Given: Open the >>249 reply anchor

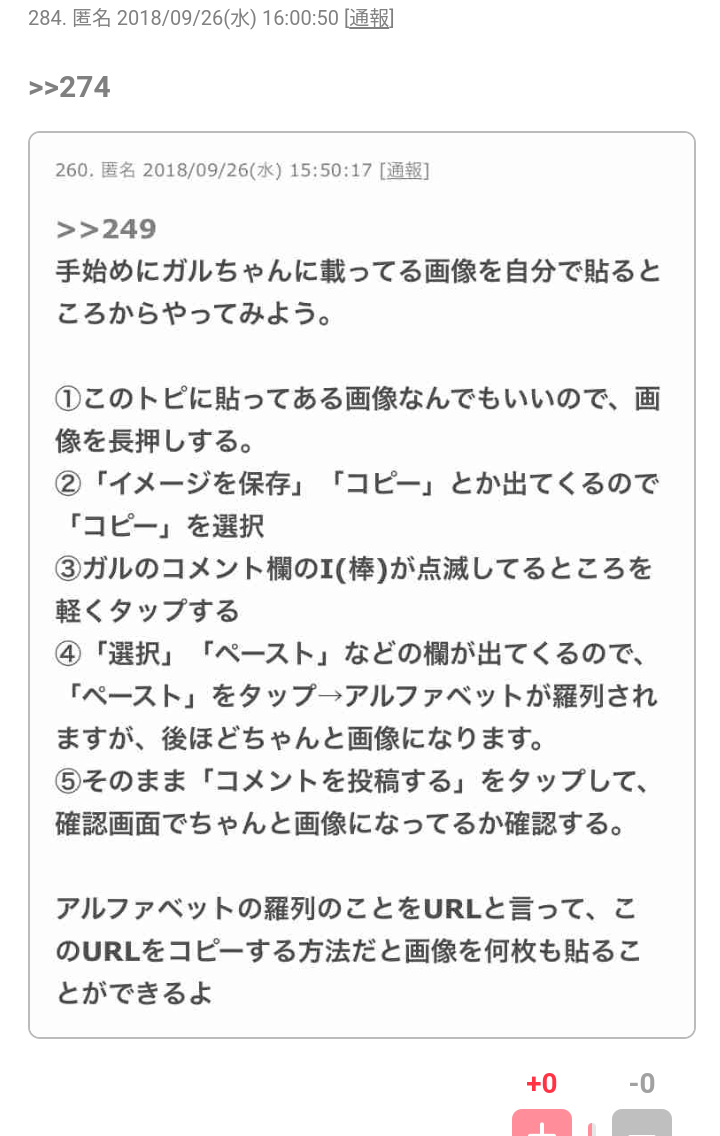Looking at the screenshot, I should pyautogui.click(x=106, y=230).
